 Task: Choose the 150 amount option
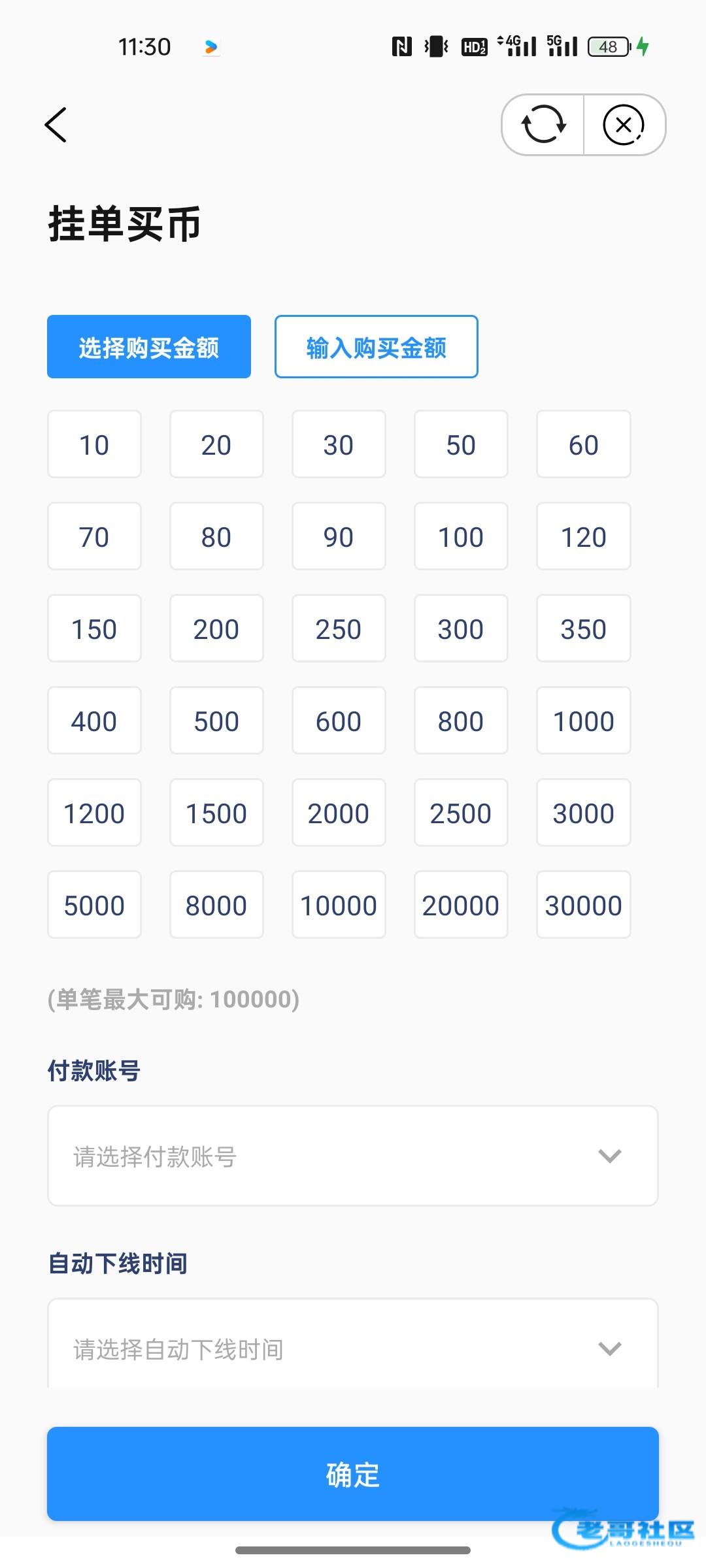point(94,629)
